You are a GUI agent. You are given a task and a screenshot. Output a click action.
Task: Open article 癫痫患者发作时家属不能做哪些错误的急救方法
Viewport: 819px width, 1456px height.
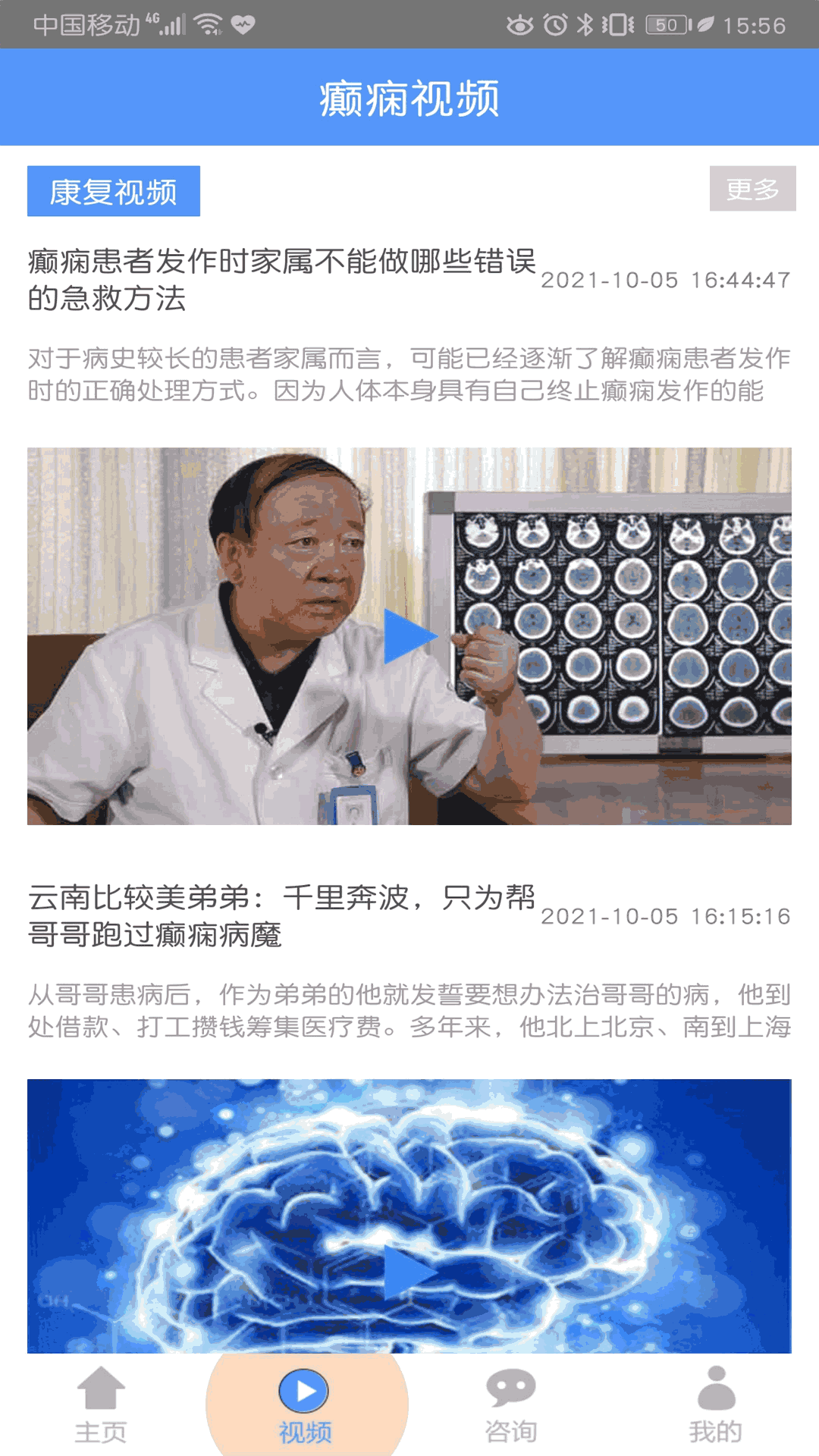click(x=281, y=279)
